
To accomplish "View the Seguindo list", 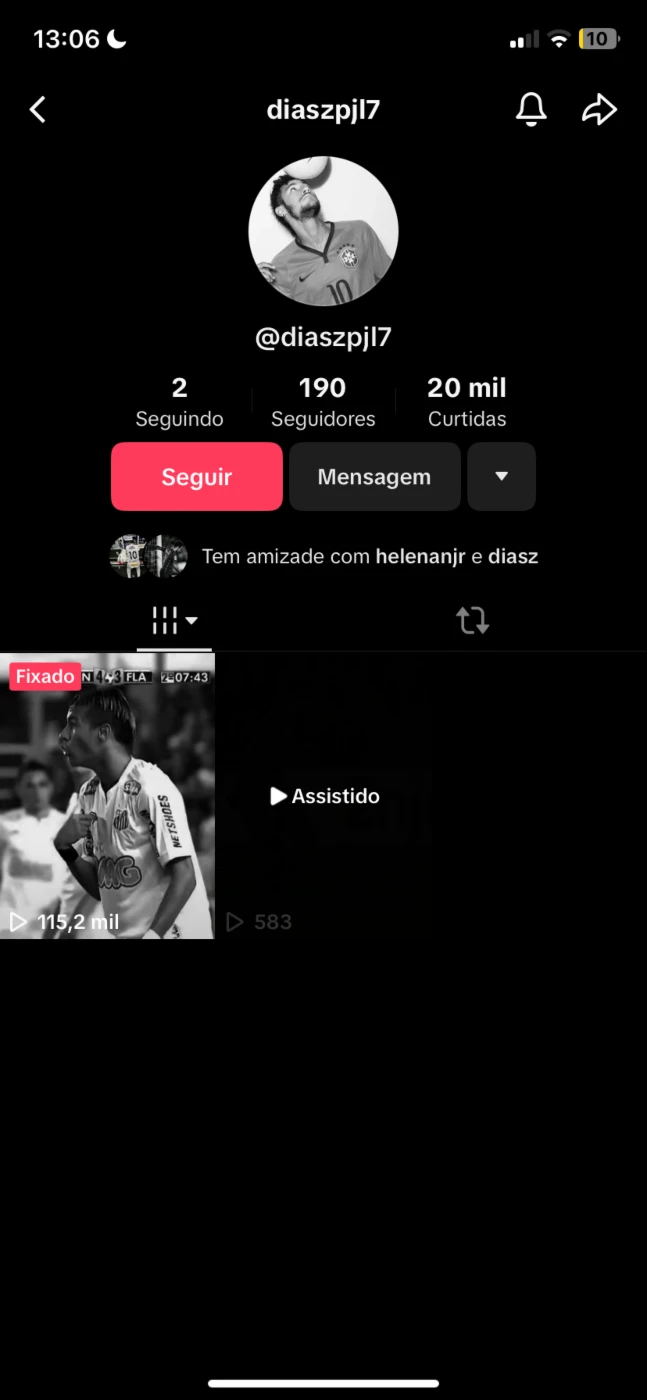I will coord(180,402).
